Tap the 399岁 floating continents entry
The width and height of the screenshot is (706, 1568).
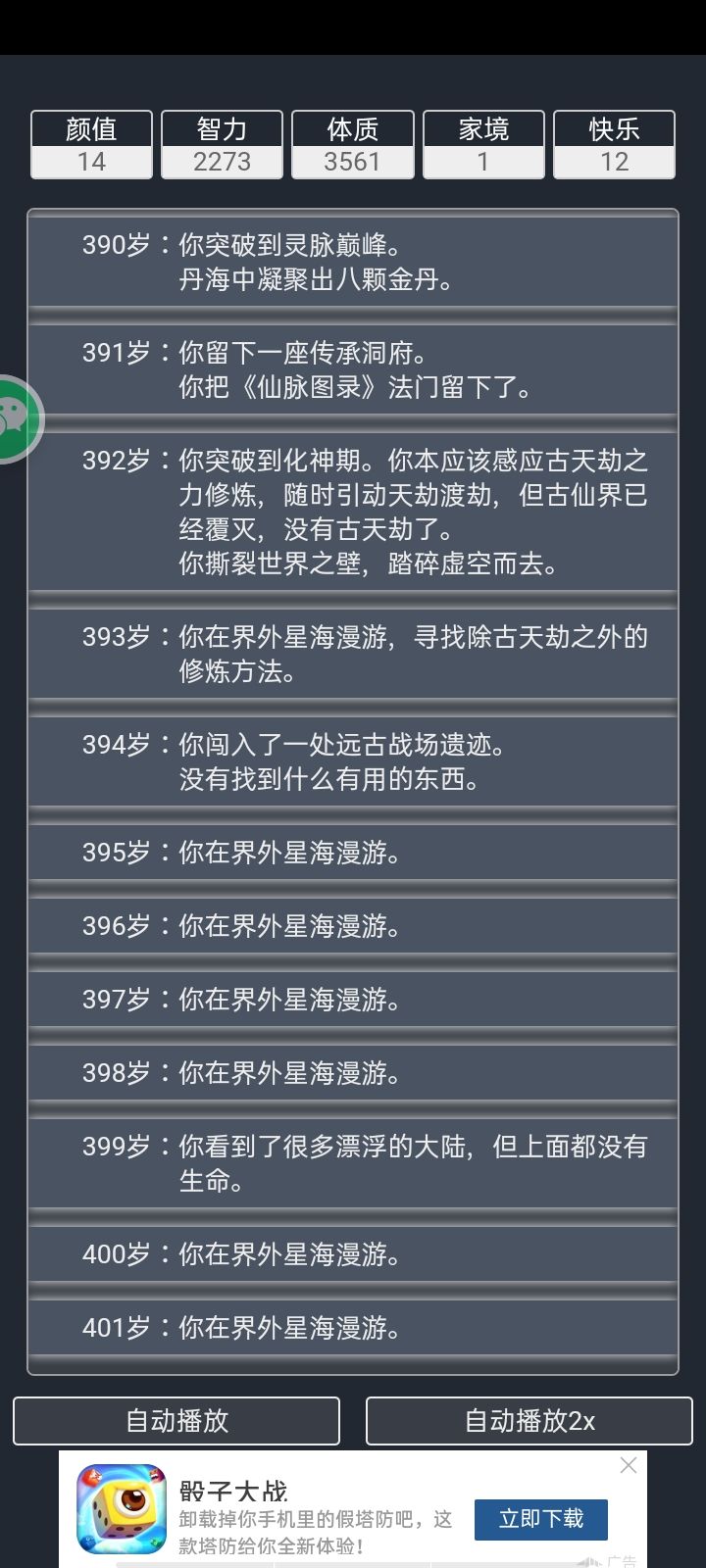(x=353, y=1162)
